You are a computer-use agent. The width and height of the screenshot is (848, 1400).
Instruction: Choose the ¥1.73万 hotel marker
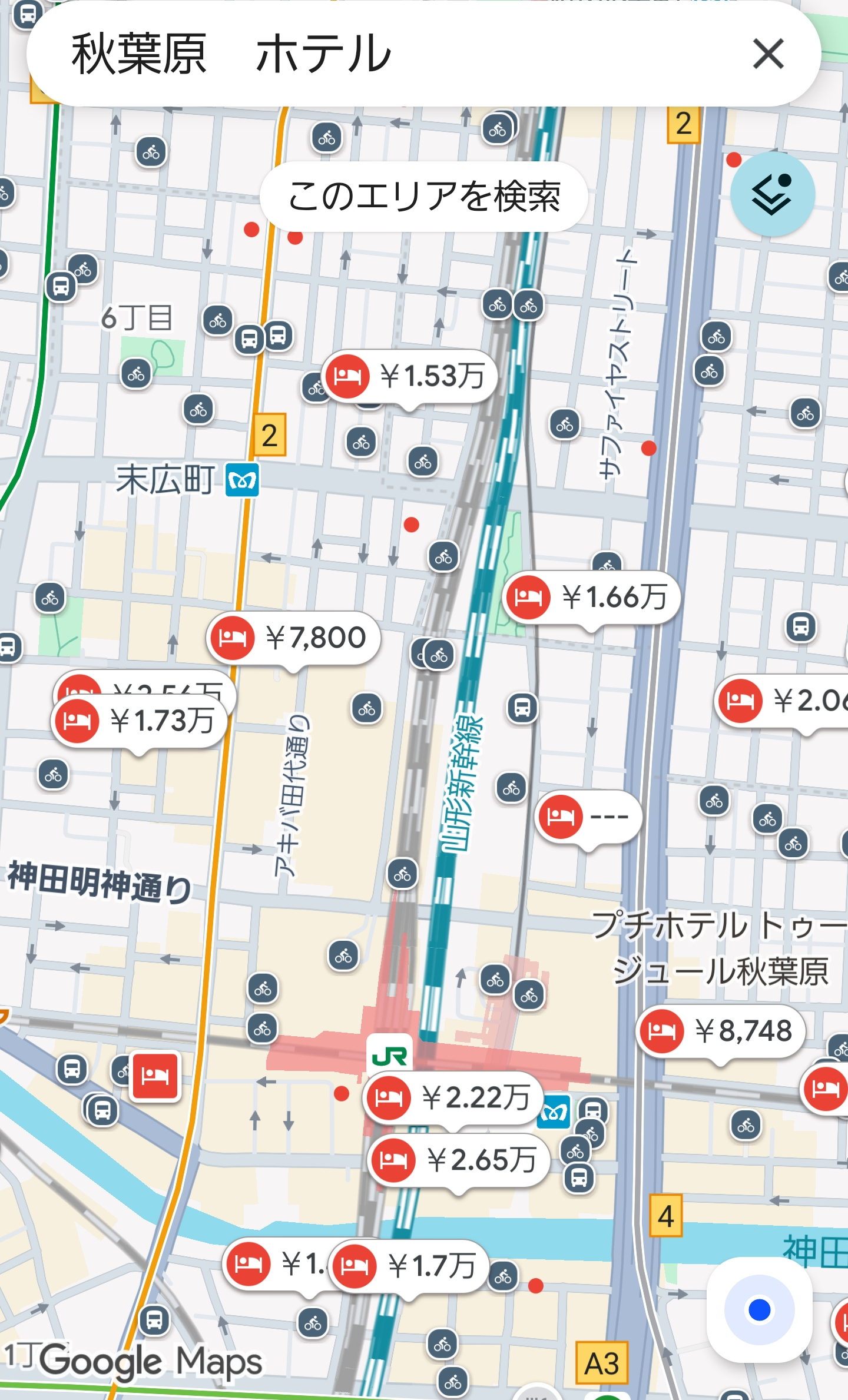pos(140,721)
